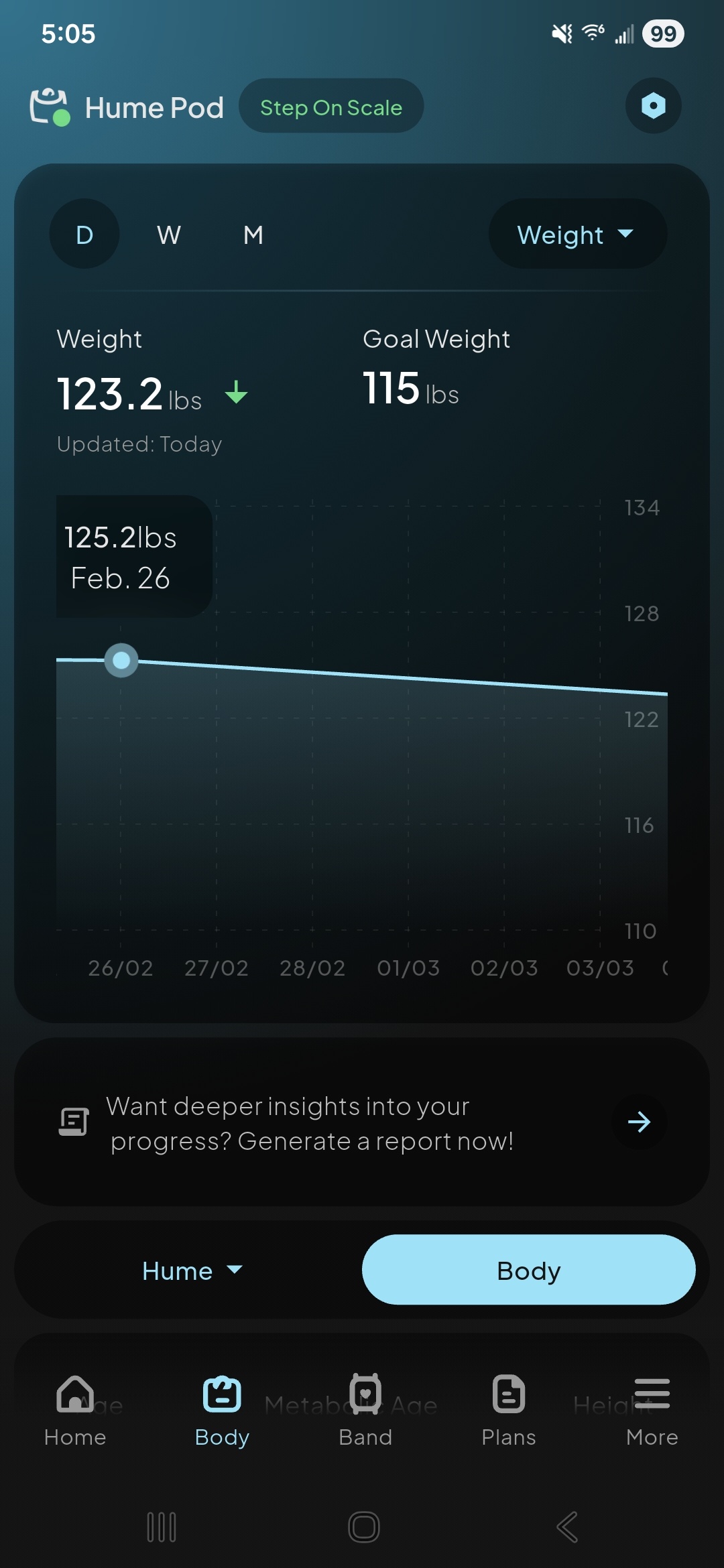Open the generate report arrow
This screenshot has width=724, height=1568.
(639, 1122)
